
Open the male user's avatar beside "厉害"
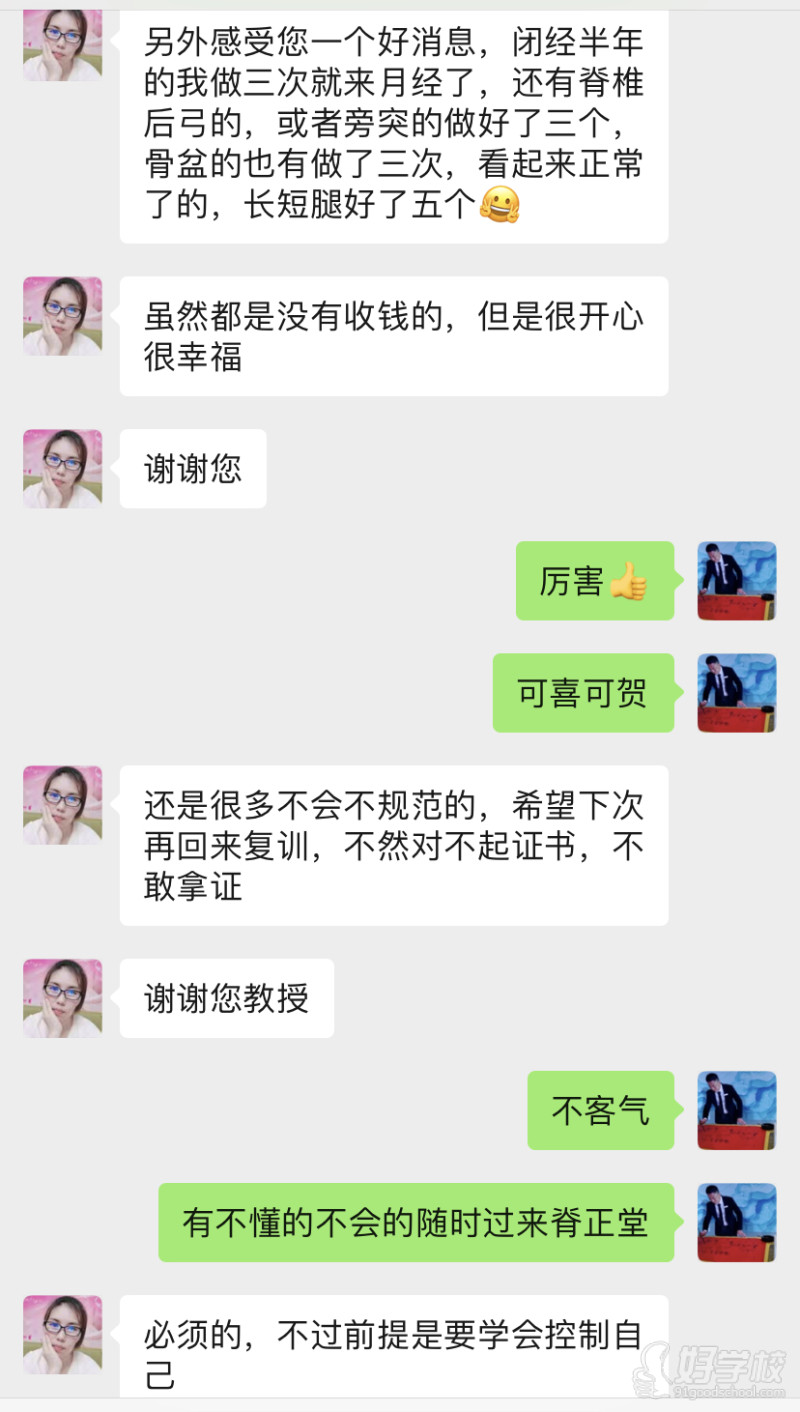pos(737,581)
